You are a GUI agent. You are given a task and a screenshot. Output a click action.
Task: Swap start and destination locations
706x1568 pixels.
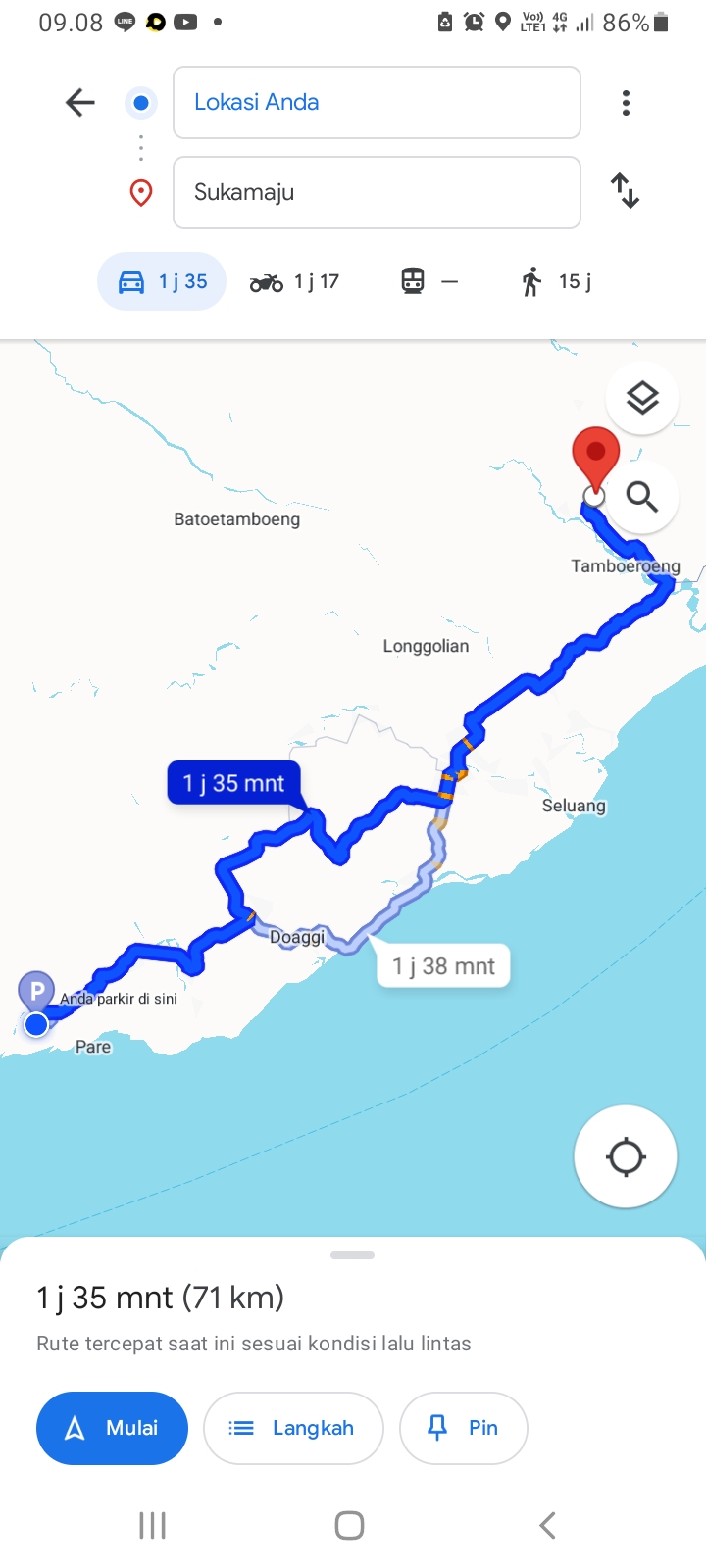pyautogui.click(x=625, y=190)
